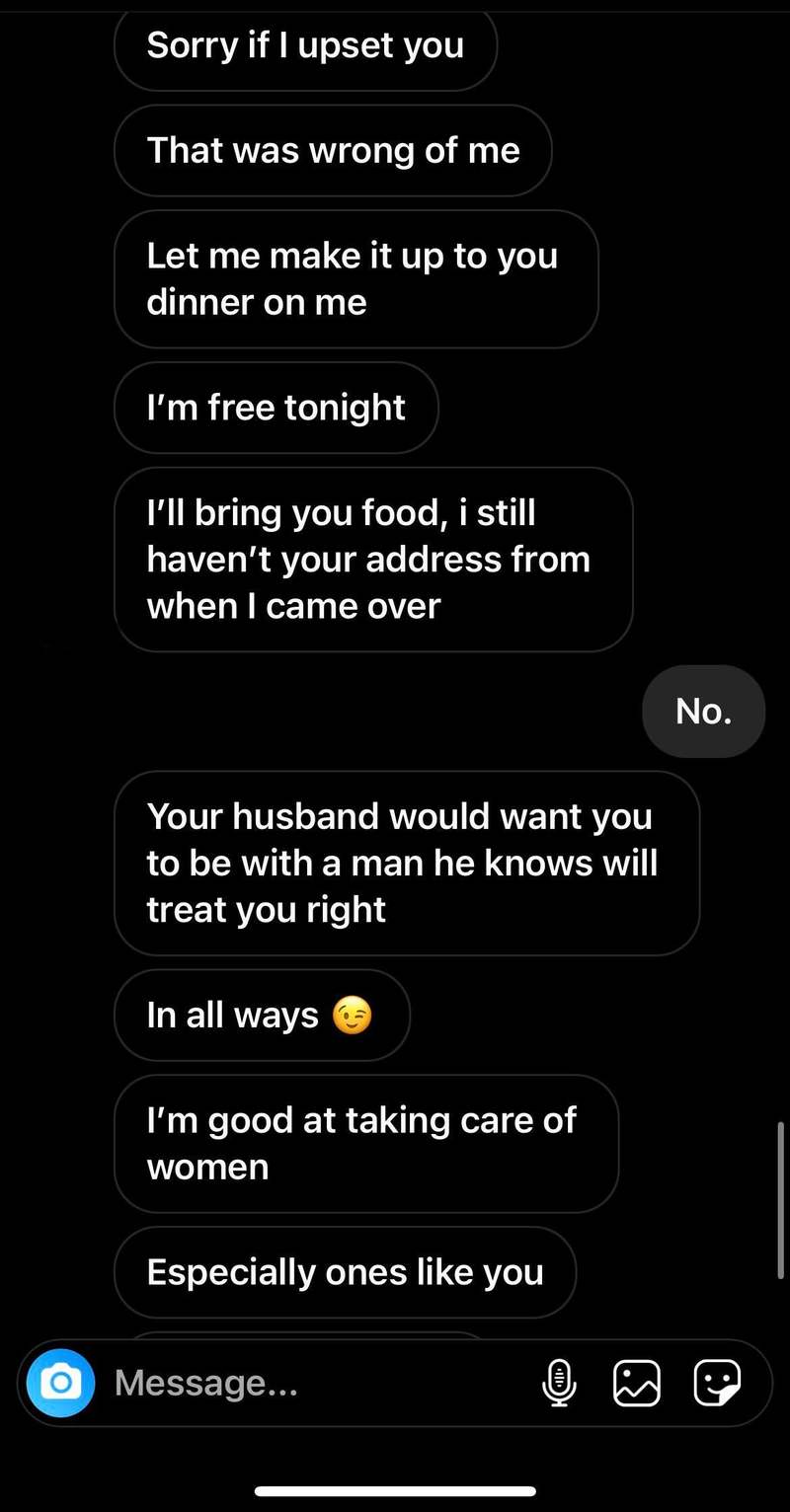Screen dimensions: 790x1512
Task: Open the photo gallery picker
Action: (637, 1383)
